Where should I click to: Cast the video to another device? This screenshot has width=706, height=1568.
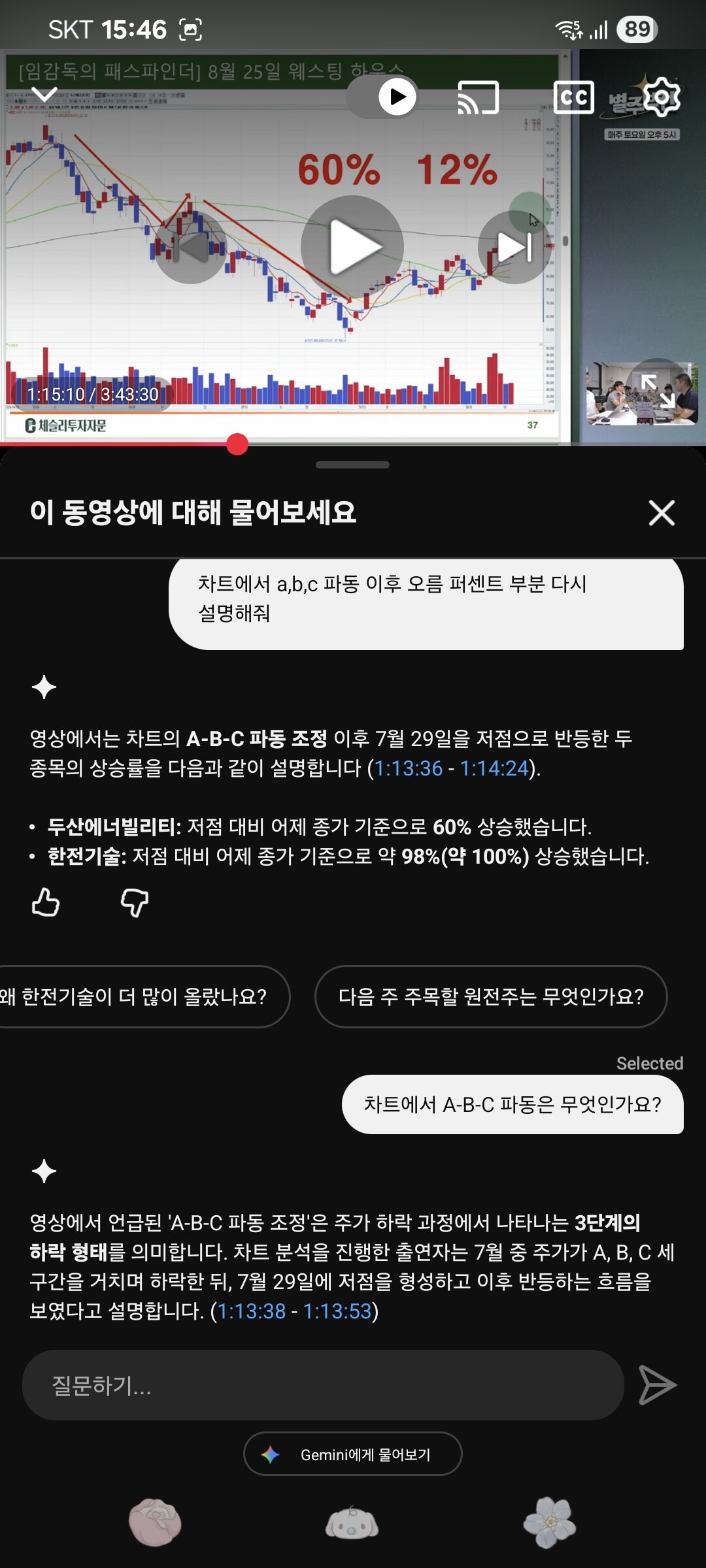coord(479,97)
